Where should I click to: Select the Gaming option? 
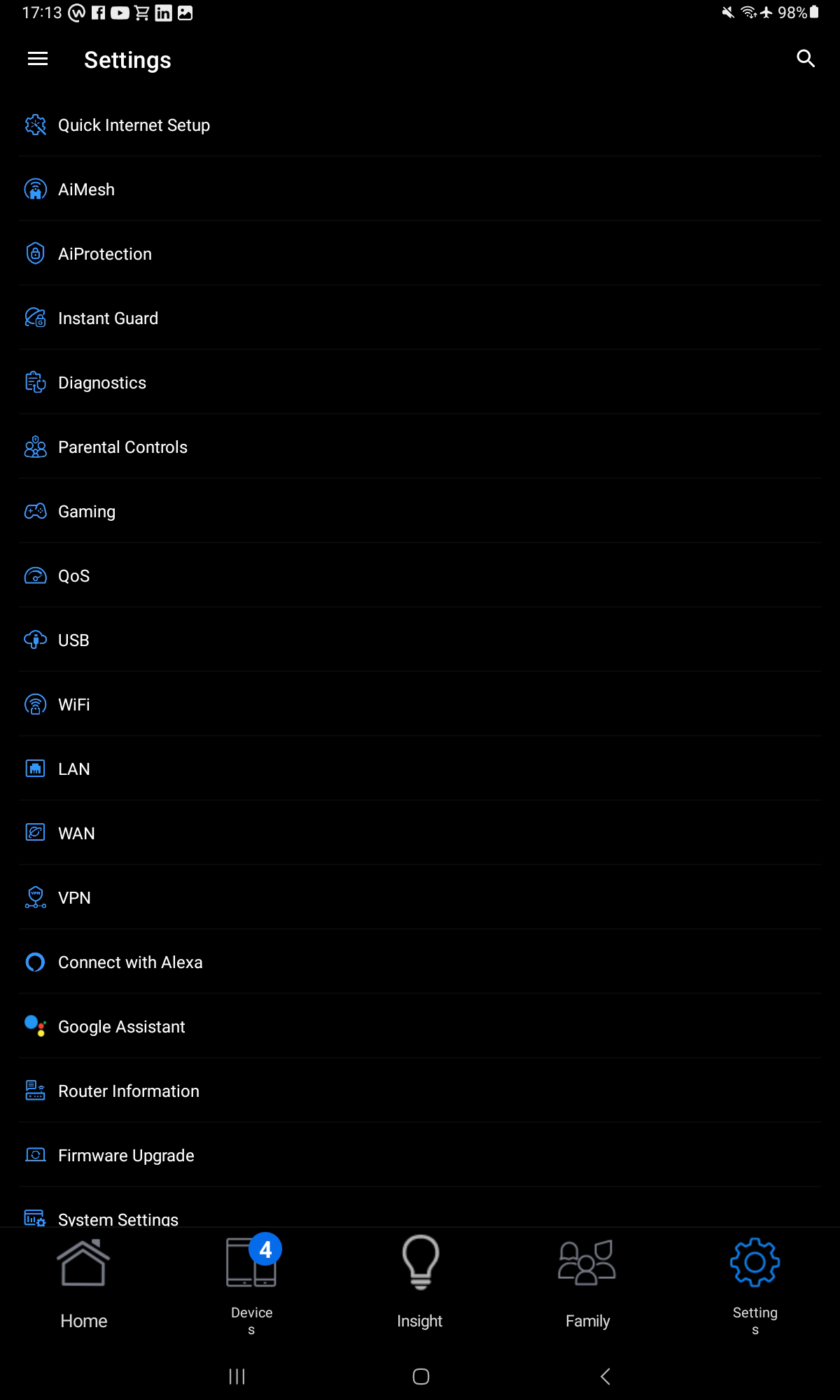87,512
